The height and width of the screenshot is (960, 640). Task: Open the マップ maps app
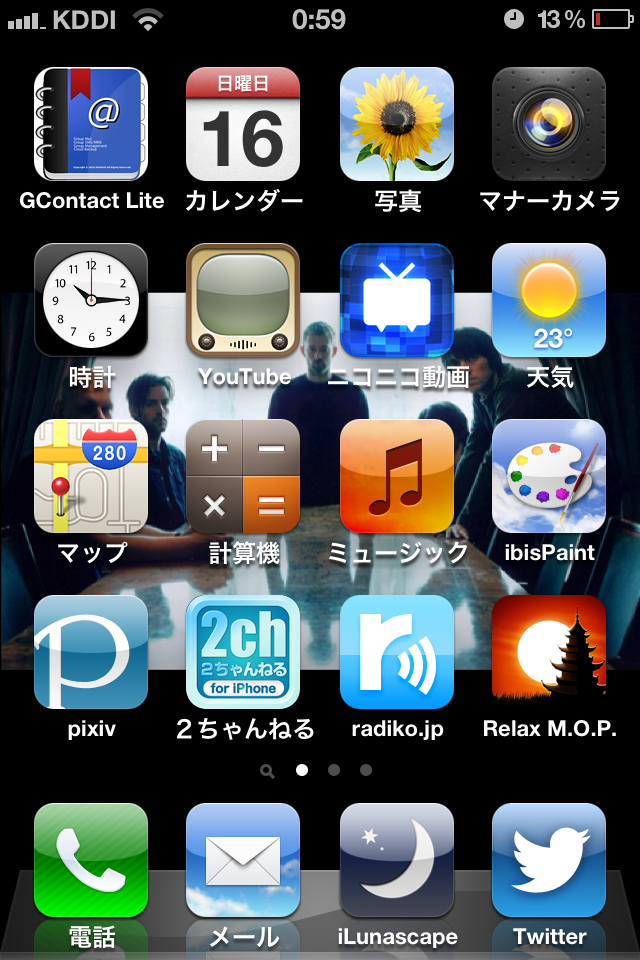(x=91, y=476)
